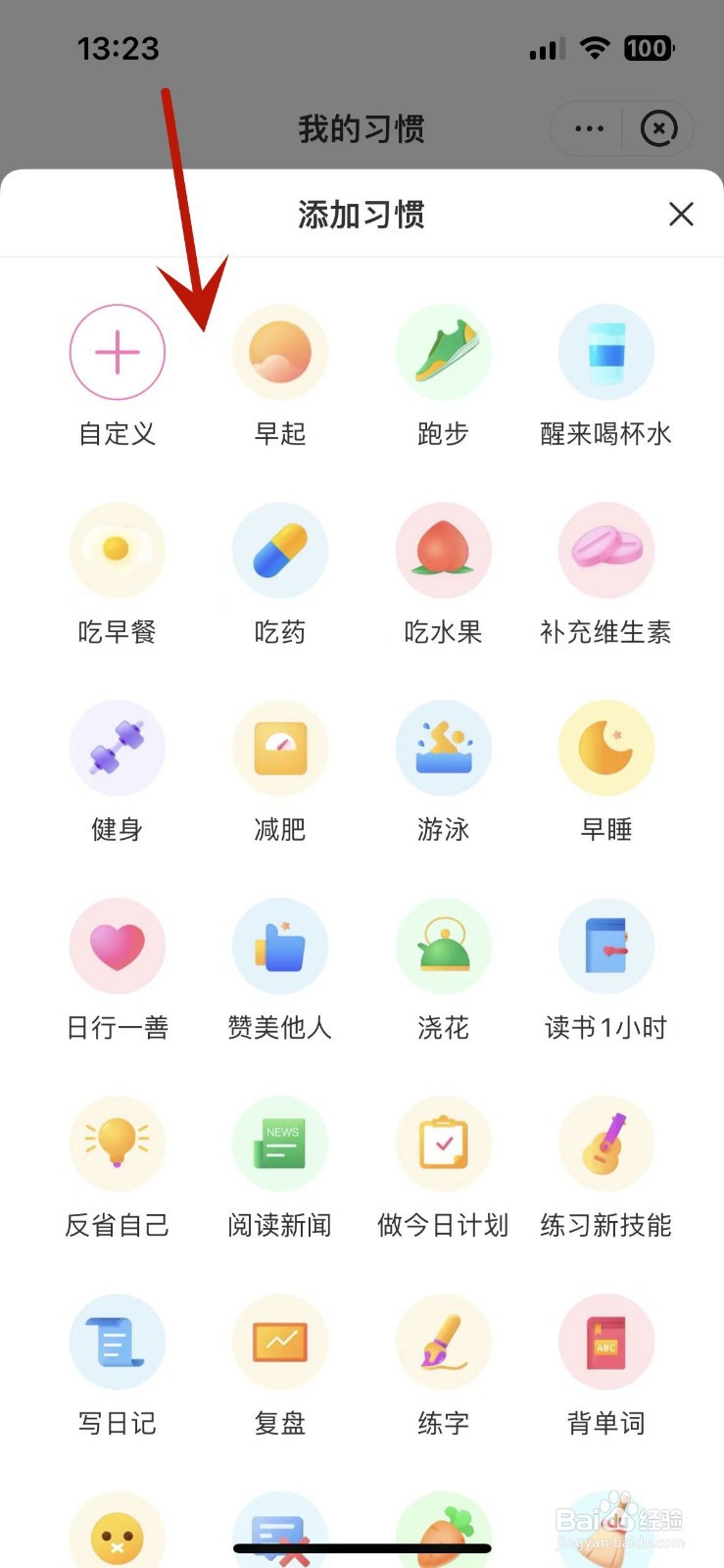Choose the 醒来喝杯水 water cup icon
The height and width of the screenshot is (1568, 724).
(x=606, y=351)
